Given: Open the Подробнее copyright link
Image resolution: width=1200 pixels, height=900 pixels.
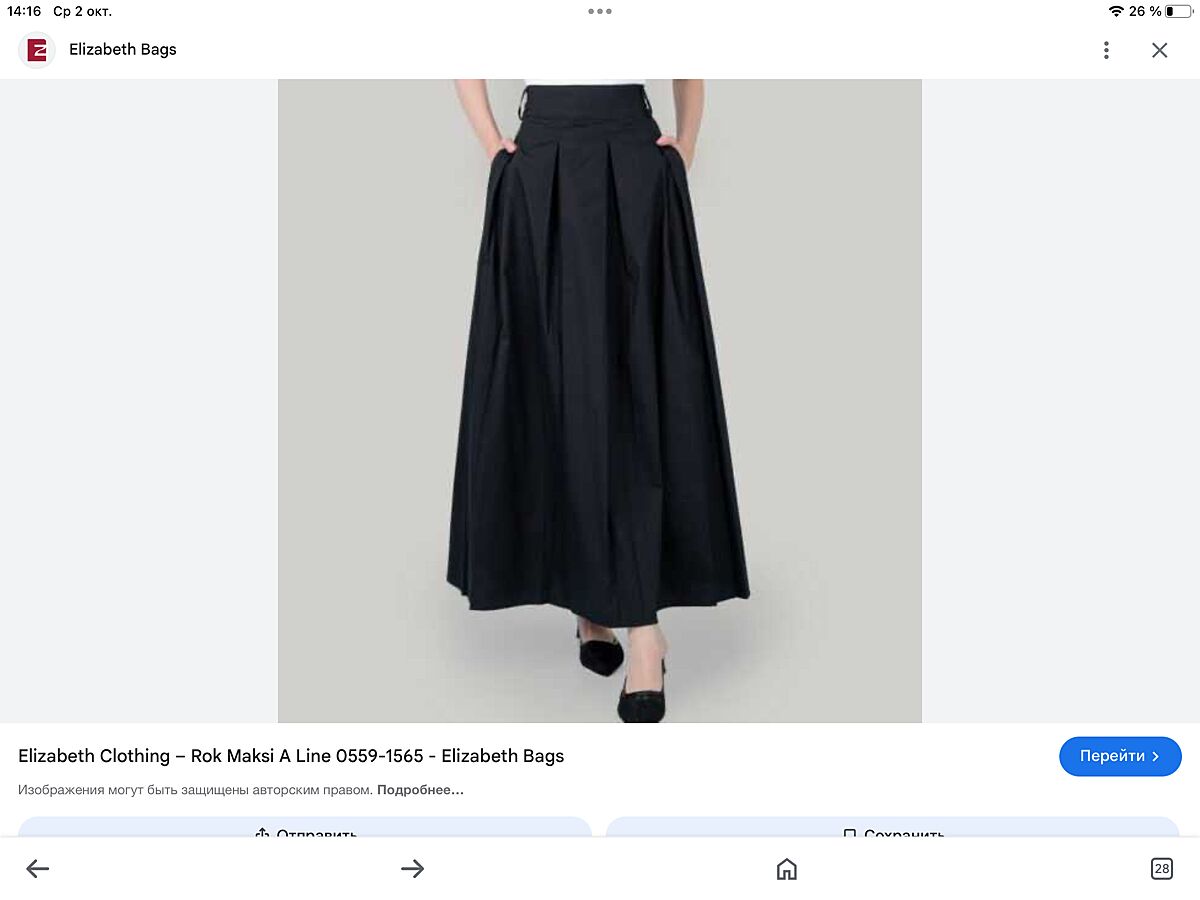Looking at the screenshot, I should point(420,790).
